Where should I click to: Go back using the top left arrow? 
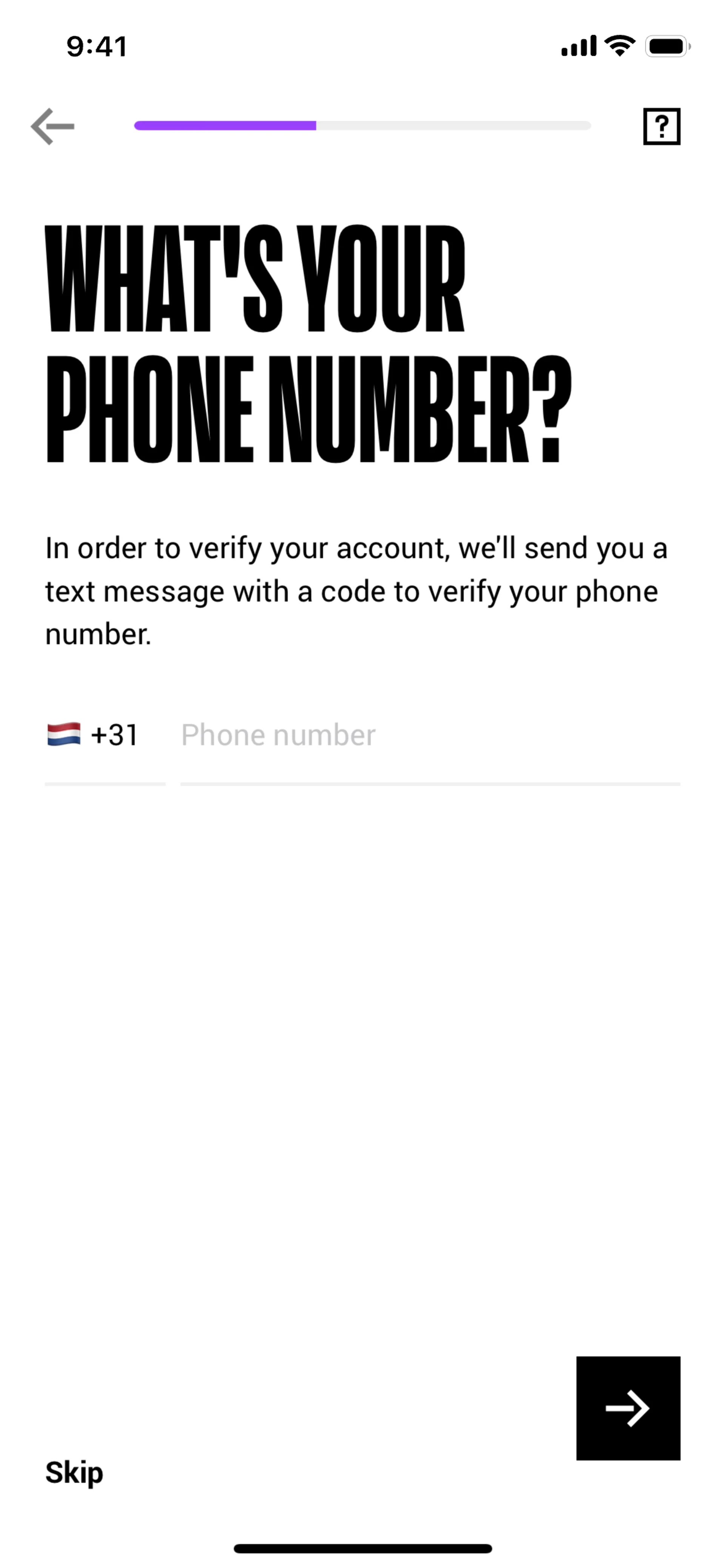click(x=52, y=126)
